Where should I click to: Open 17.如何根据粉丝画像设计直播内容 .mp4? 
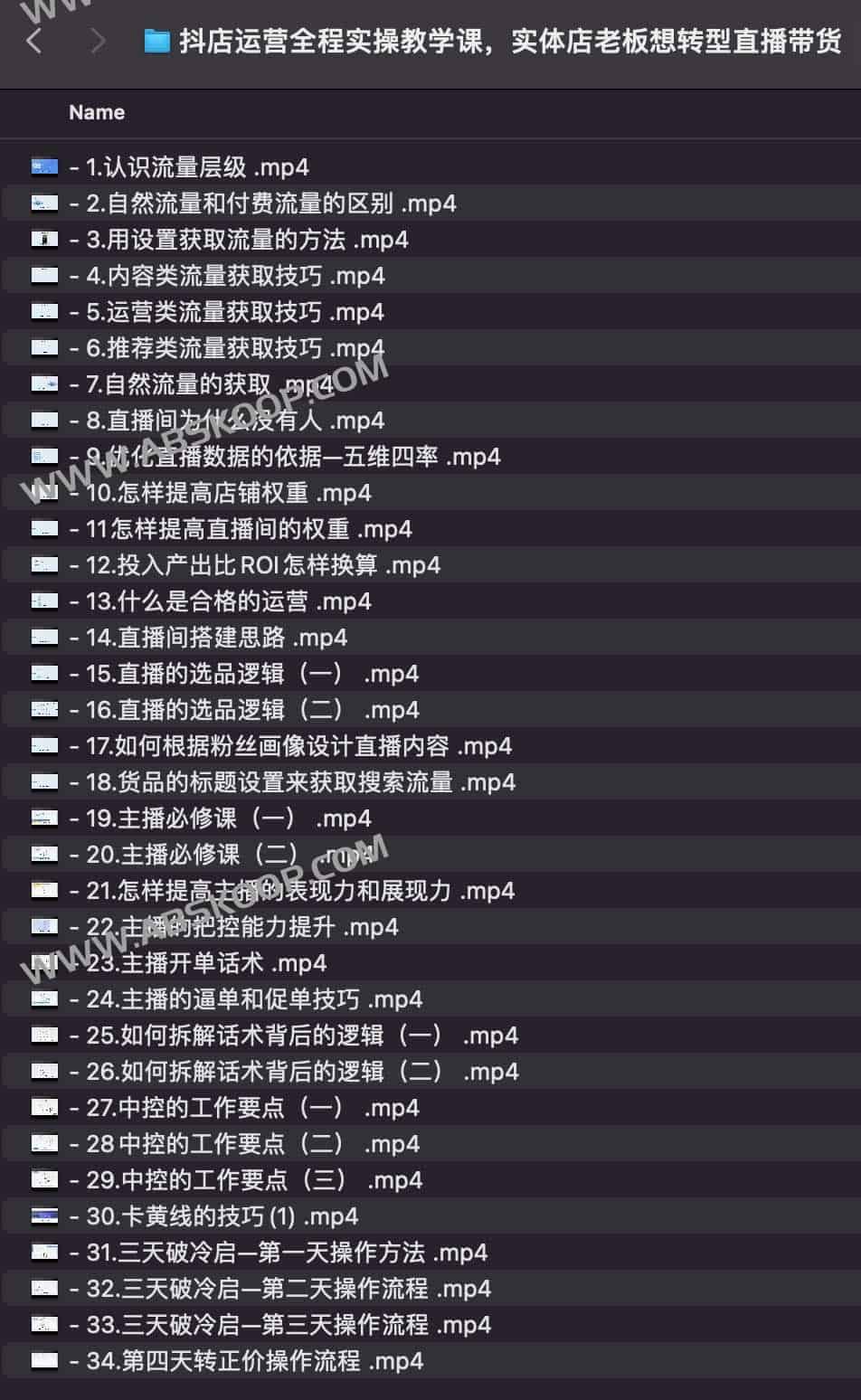298,746
